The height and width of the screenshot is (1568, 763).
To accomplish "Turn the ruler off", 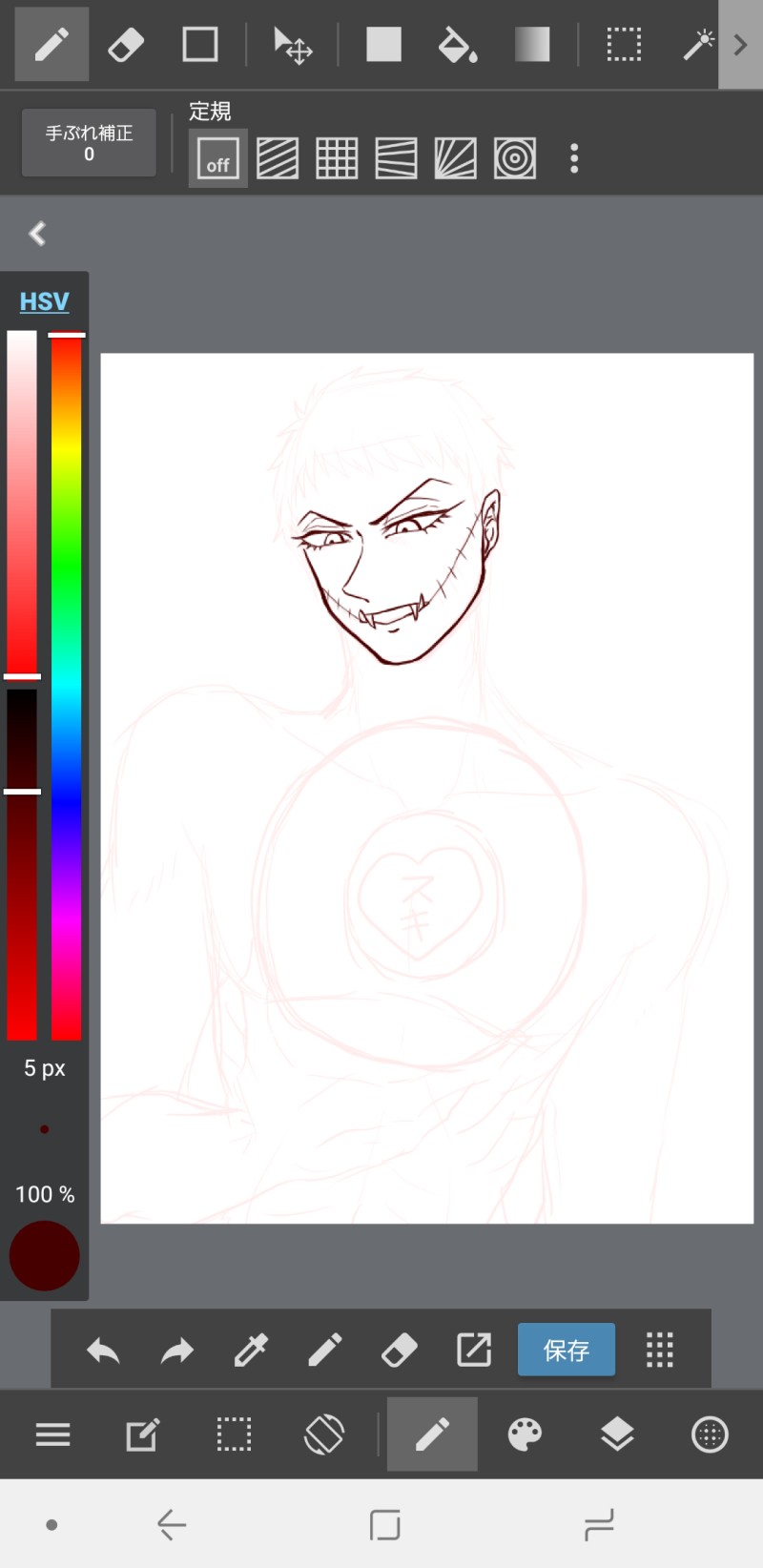I will tap(217, 158).
